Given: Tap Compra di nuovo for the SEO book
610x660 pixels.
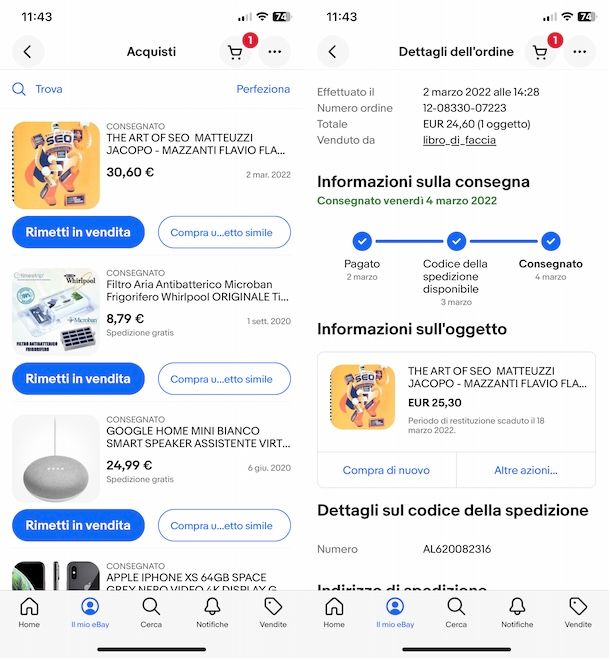Looking at the screenshot, I should (386, 470).
